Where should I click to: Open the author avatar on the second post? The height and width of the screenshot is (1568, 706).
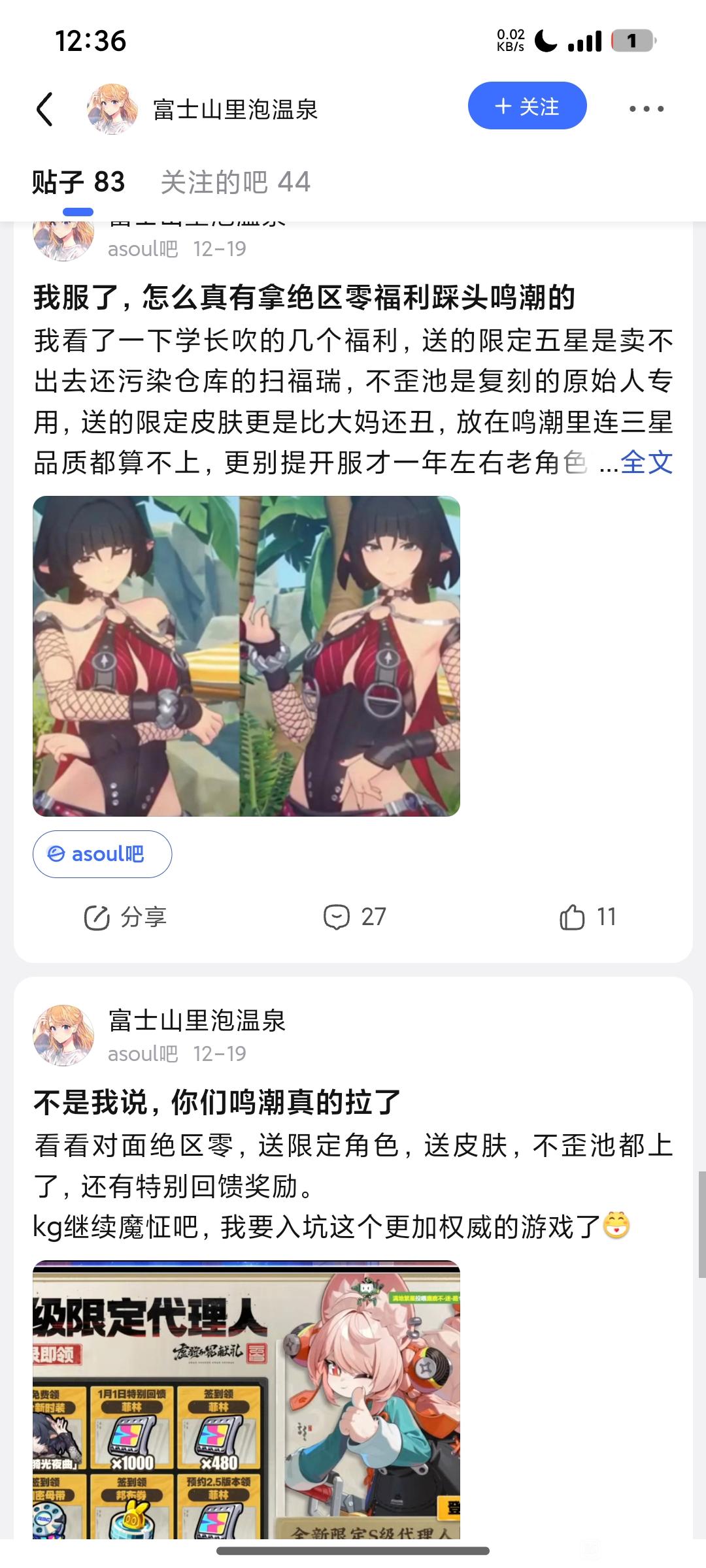coord(63,1035)
